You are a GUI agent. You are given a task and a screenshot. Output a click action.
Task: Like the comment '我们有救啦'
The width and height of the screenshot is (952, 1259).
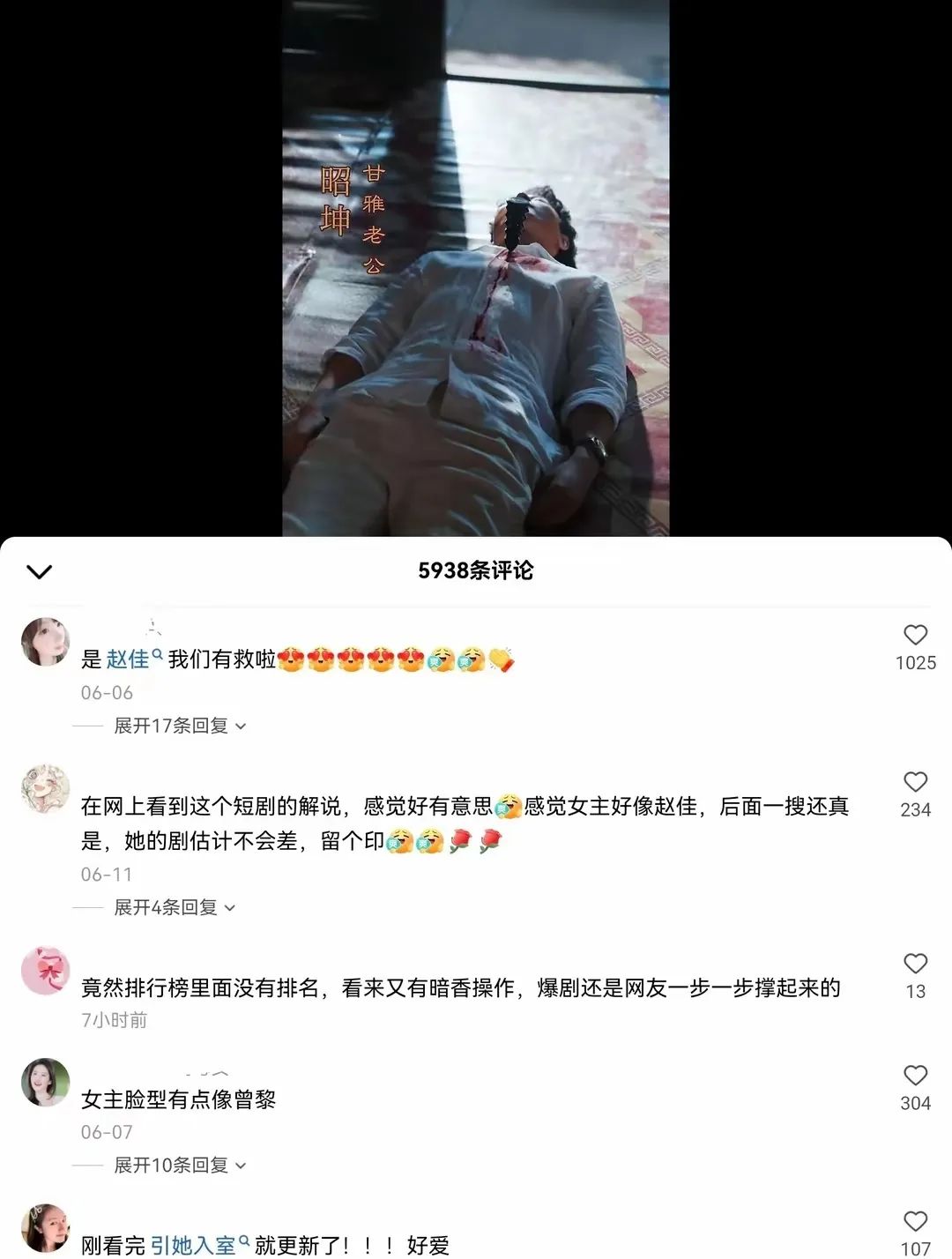click(x=915, y=636)
